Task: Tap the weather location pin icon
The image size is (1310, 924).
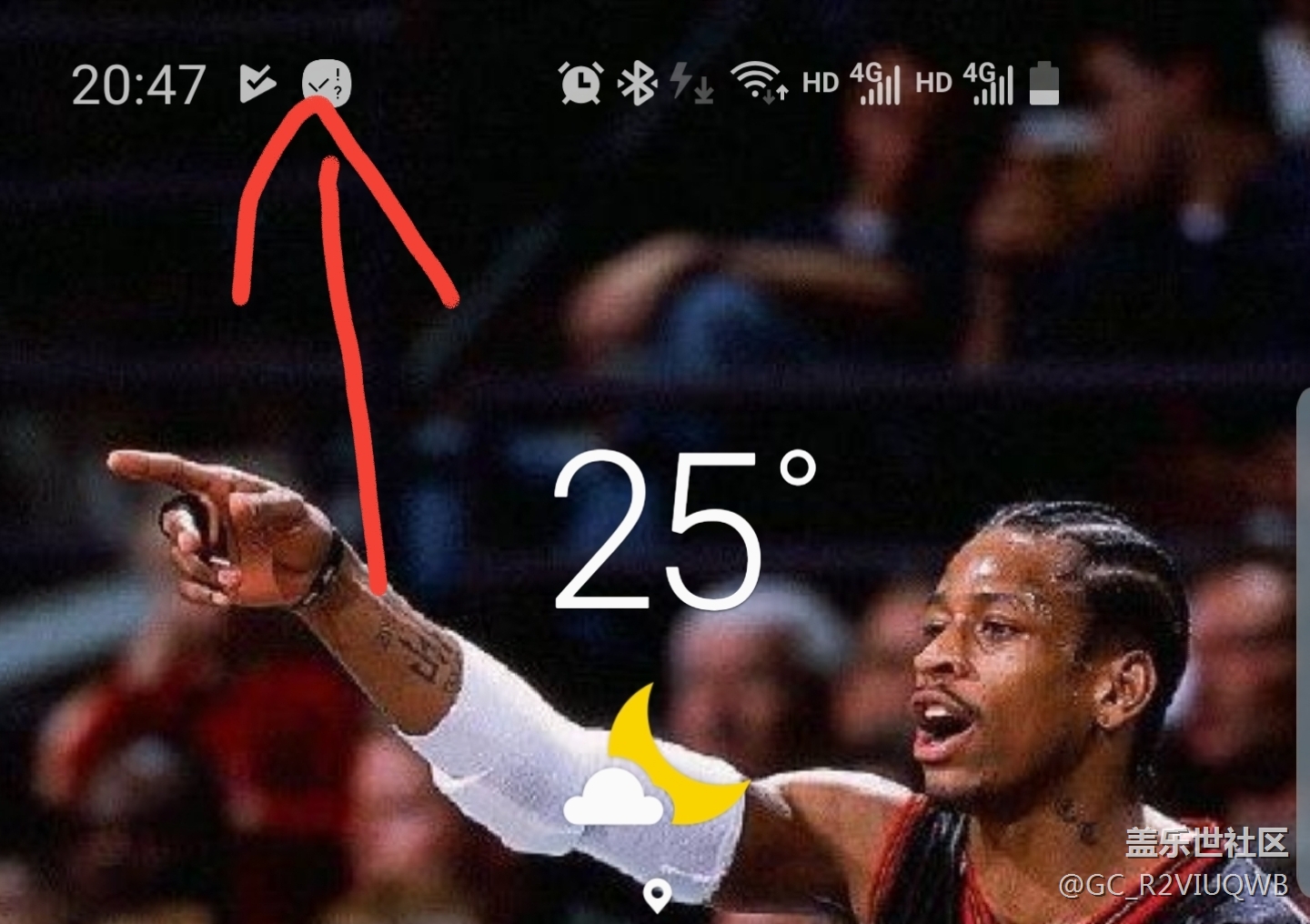Action: 657,895
